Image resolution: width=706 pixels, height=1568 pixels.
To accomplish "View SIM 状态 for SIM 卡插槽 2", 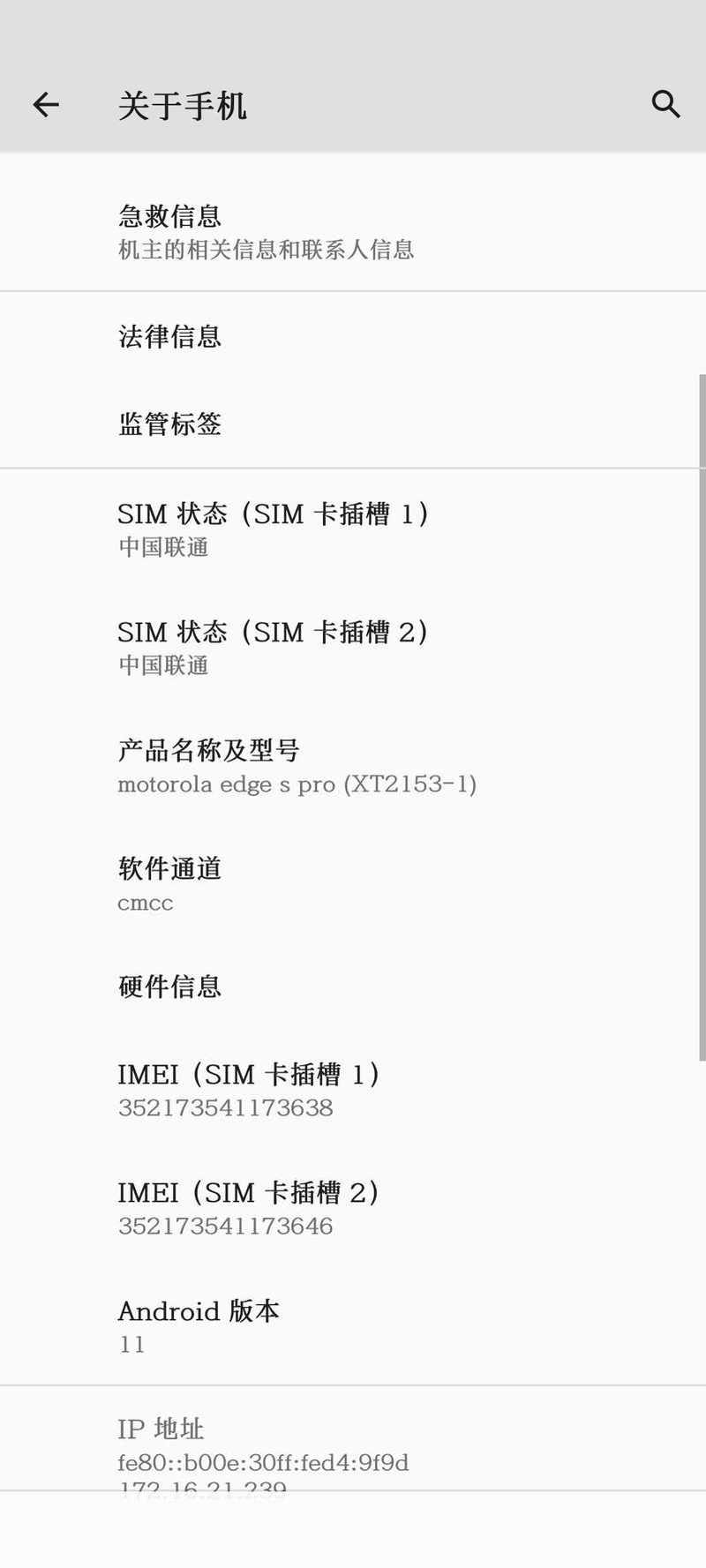I will pos(353,648).
